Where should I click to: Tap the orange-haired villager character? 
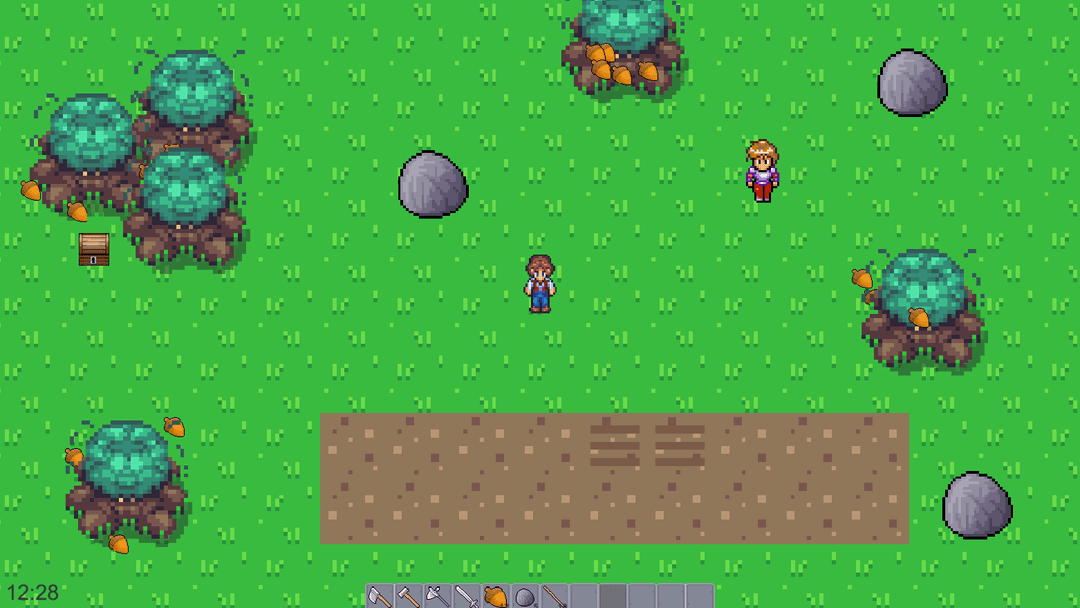(762, 171)
